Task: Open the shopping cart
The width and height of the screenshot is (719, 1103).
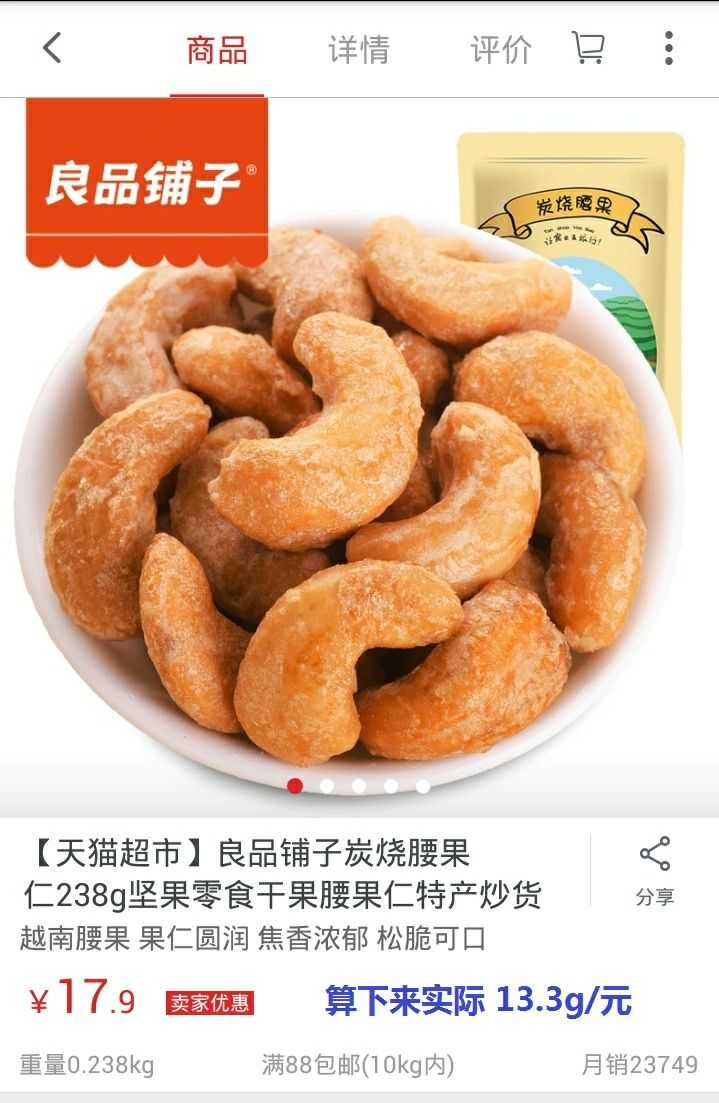Action: point(588,48)
